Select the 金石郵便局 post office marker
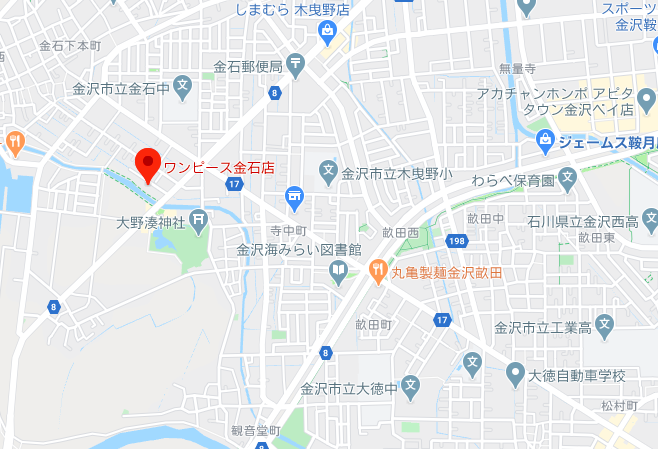Viewport: 658px width, 449px height. 296,67
